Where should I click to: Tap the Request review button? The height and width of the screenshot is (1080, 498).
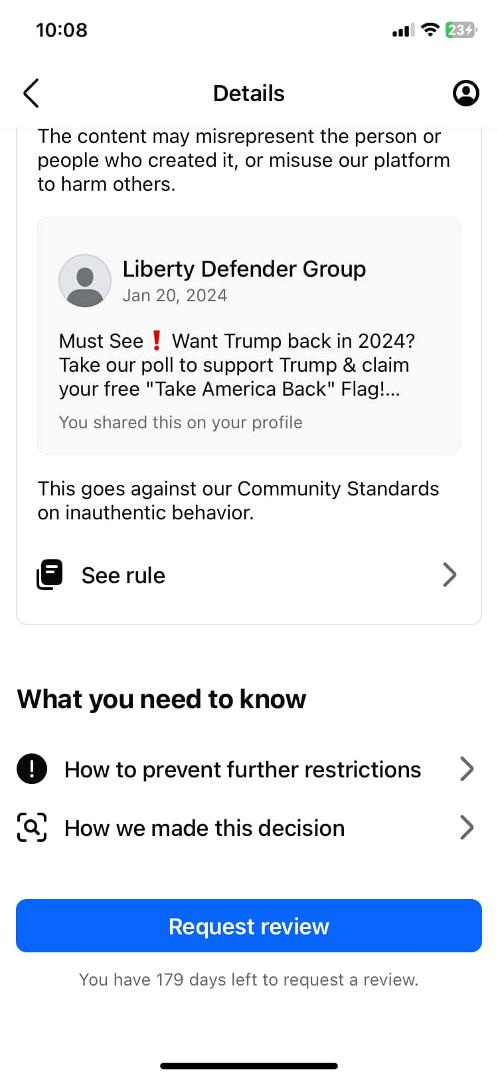(249, 926)
